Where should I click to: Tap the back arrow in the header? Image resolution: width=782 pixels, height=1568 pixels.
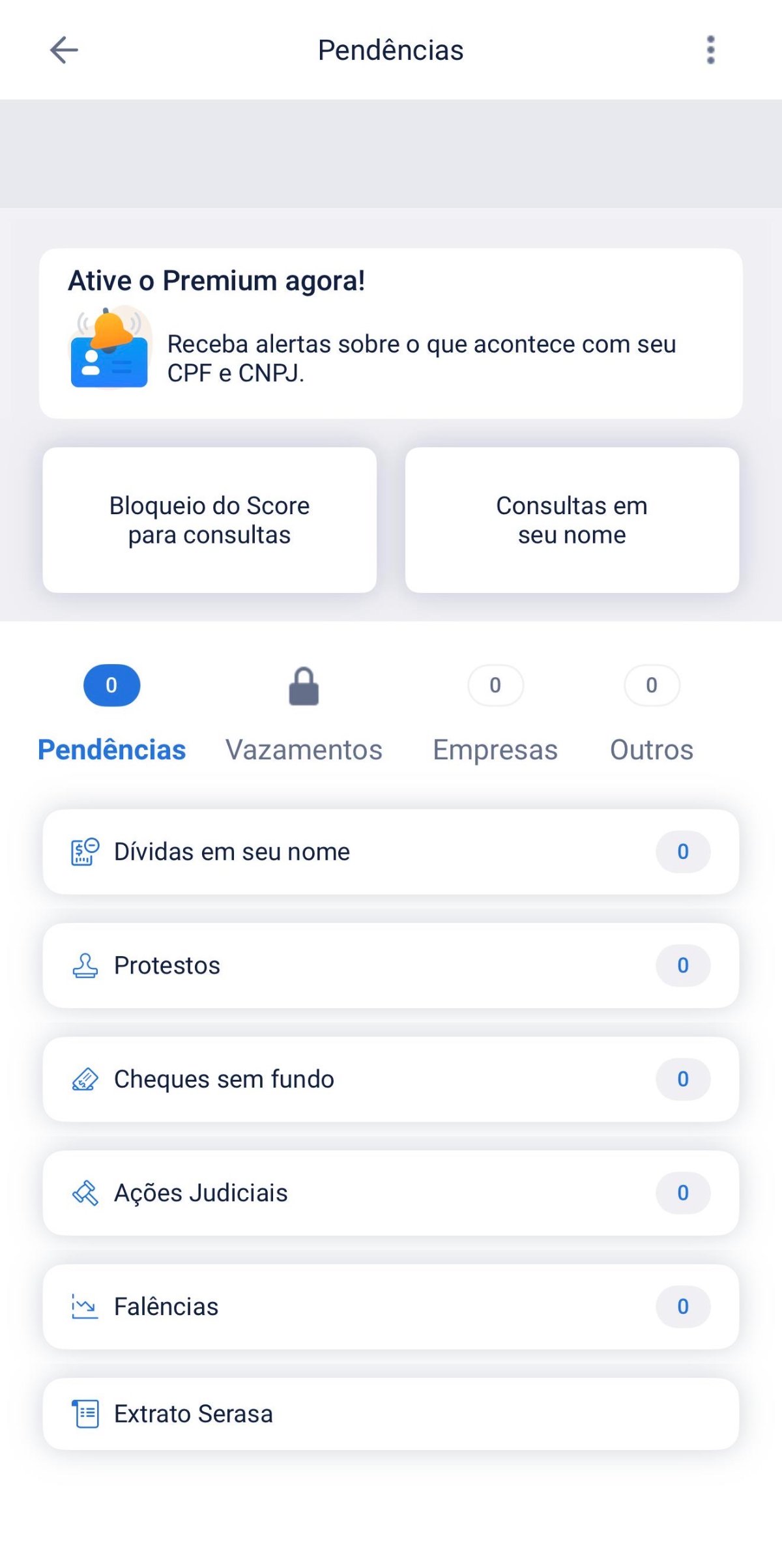coord(63,50)
